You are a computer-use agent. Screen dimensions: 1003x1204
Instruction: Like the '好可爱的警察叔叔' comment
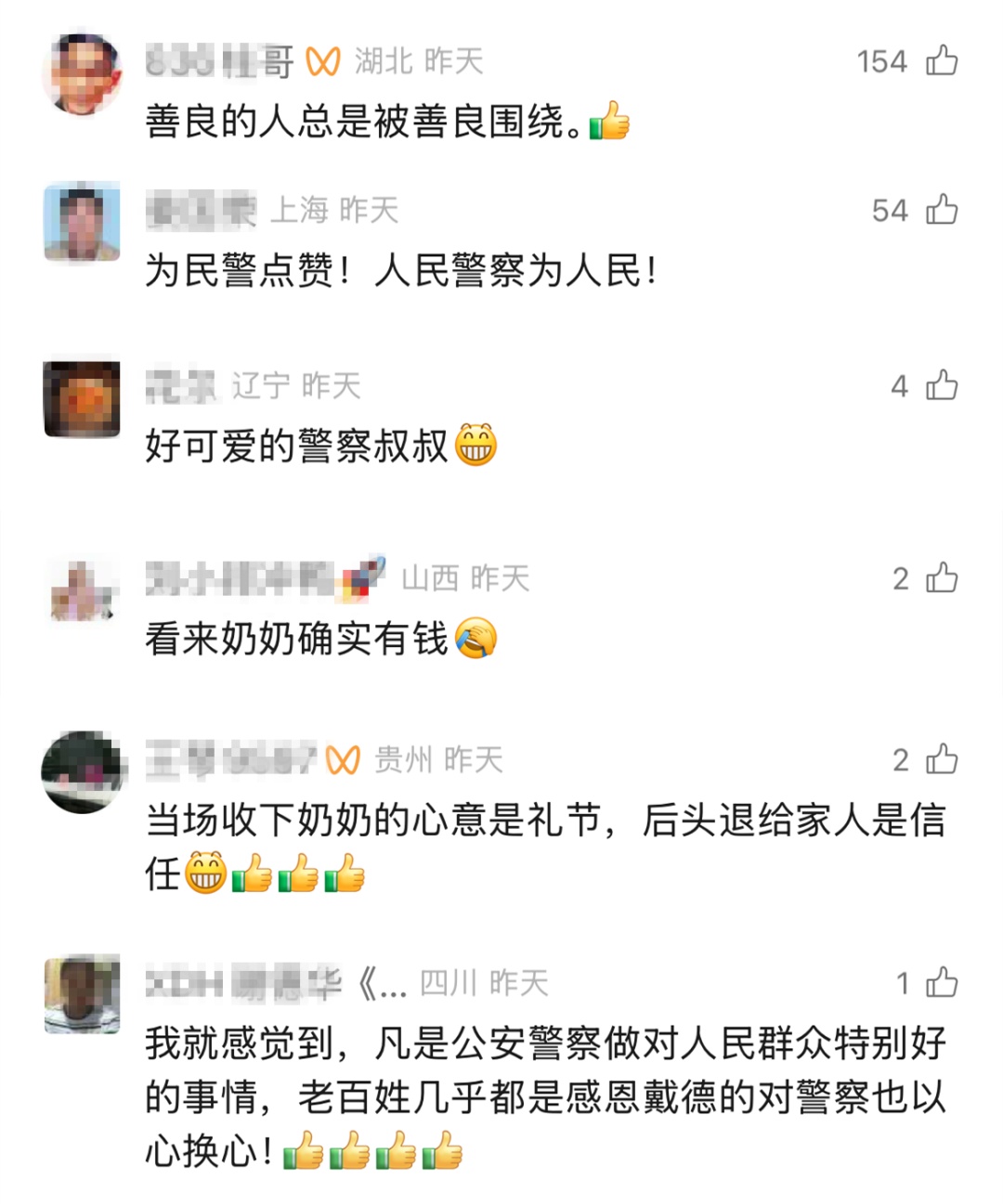click(942, 385)
